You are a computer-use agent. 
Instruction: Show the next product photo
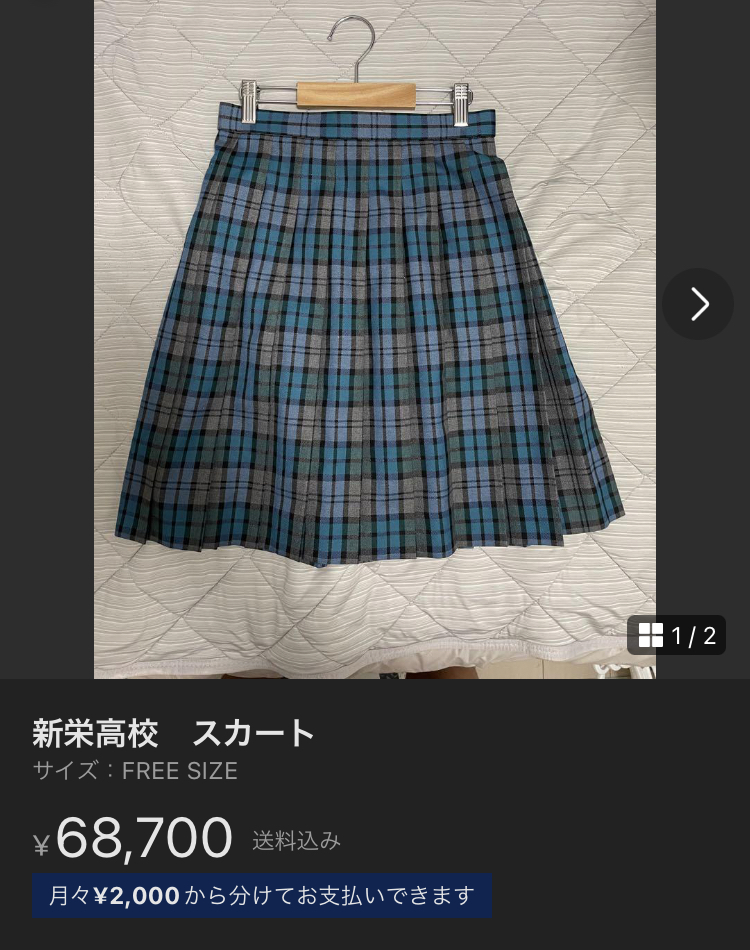coord(698,304)
